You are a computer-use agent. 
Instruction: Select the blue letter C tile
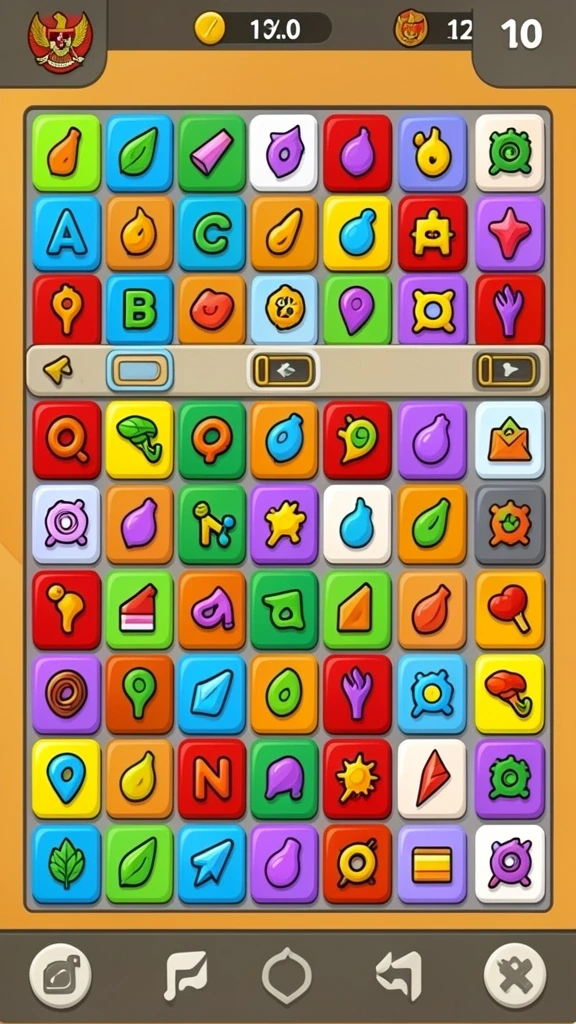coord(212,233)
